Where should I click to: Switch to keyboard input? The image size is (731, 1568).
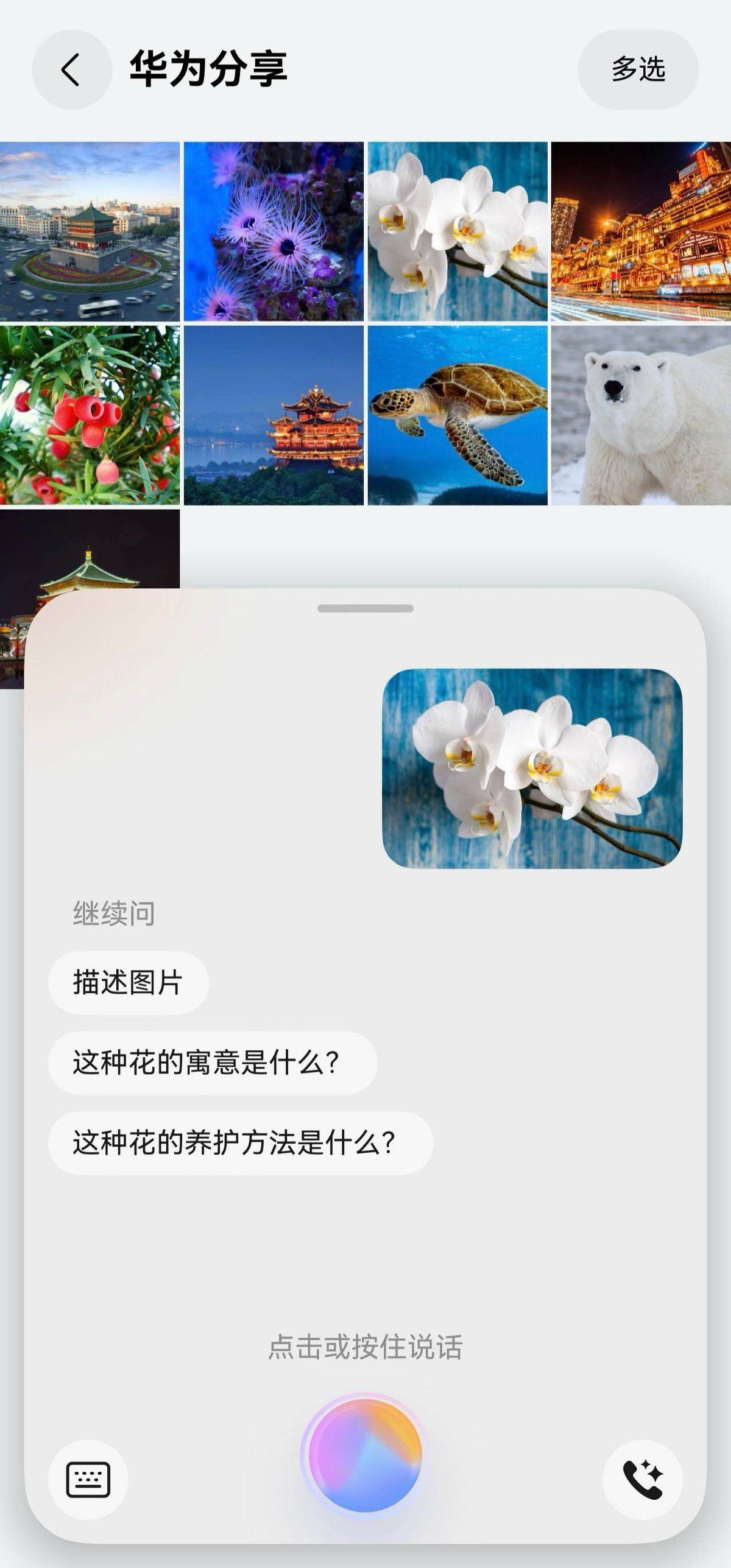[88, 1479]
